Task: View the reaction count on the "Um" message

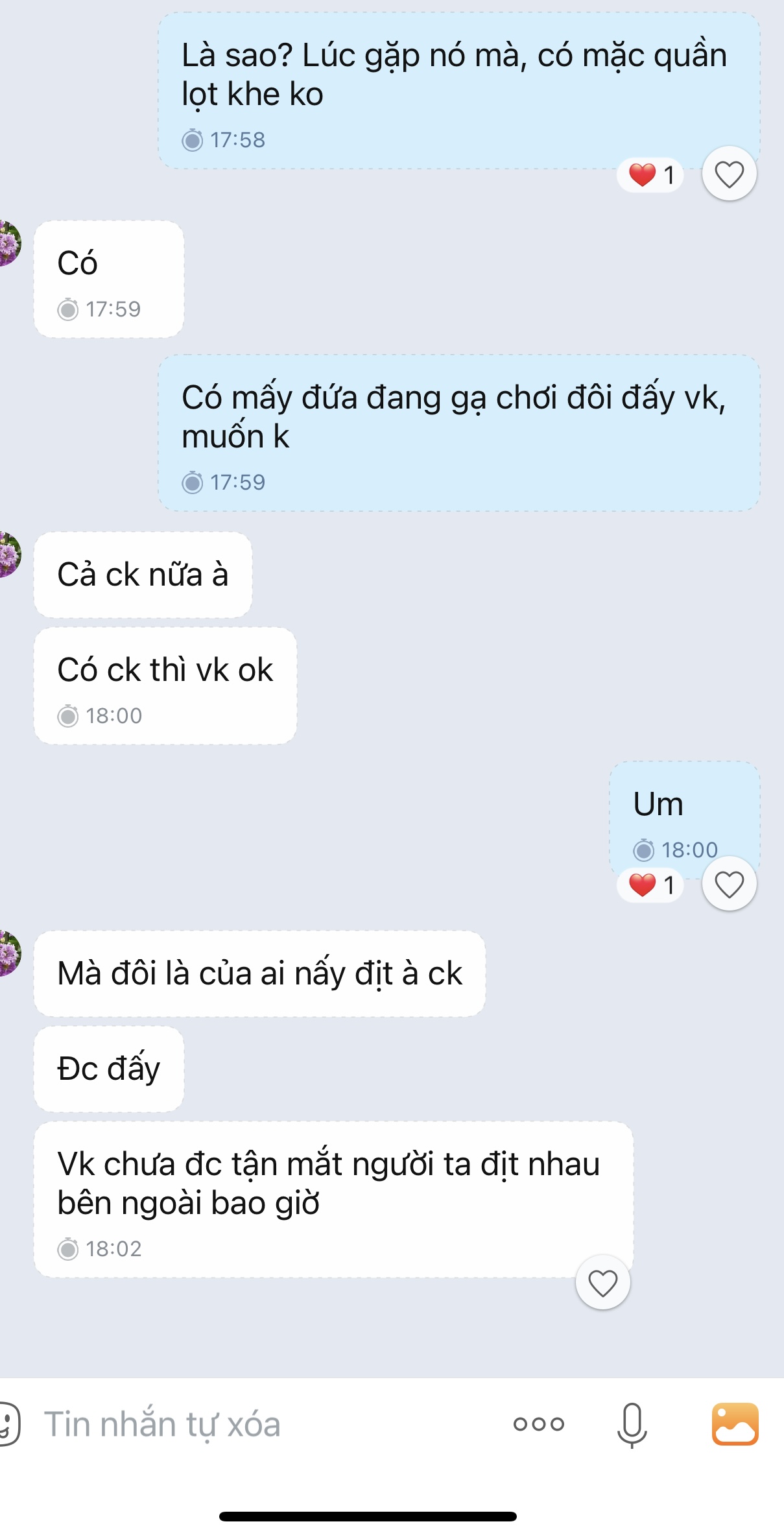Action: (x=651, y=885)
